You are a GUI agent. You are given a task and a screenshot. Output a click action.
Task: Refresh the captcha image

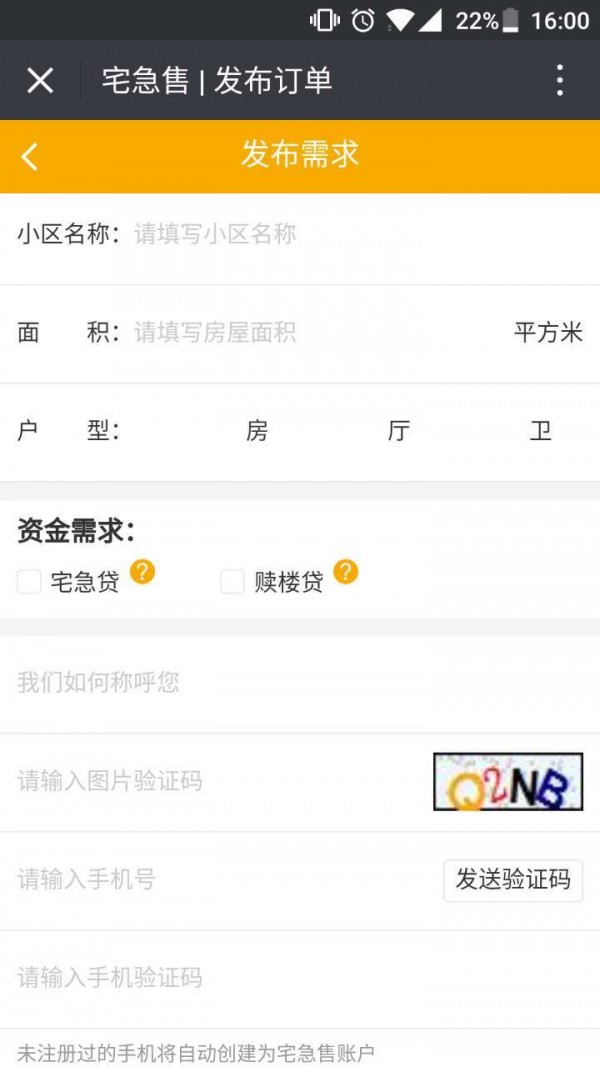[x=508, y=781]
